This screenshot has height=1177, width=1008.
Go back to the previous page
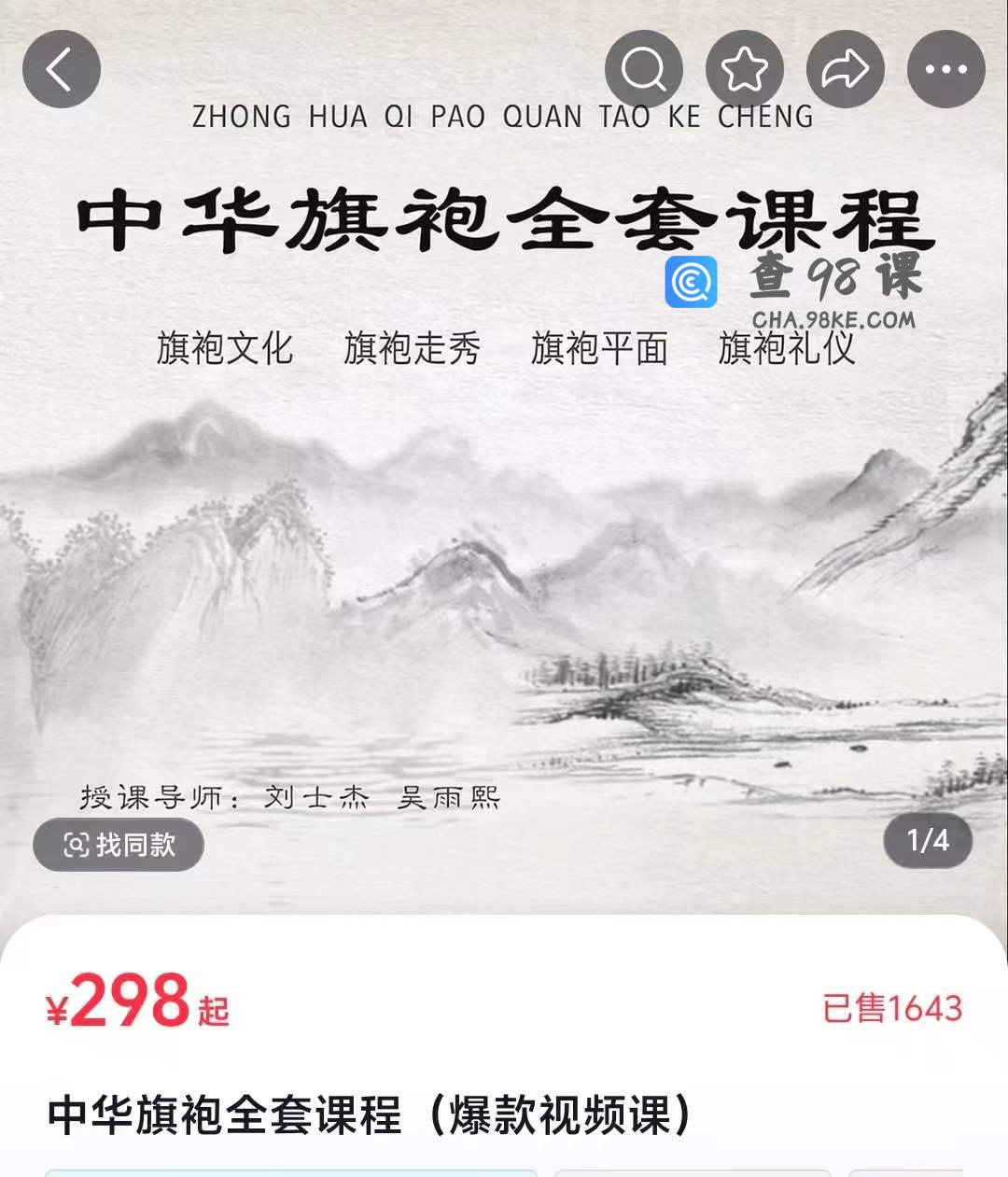62,69
